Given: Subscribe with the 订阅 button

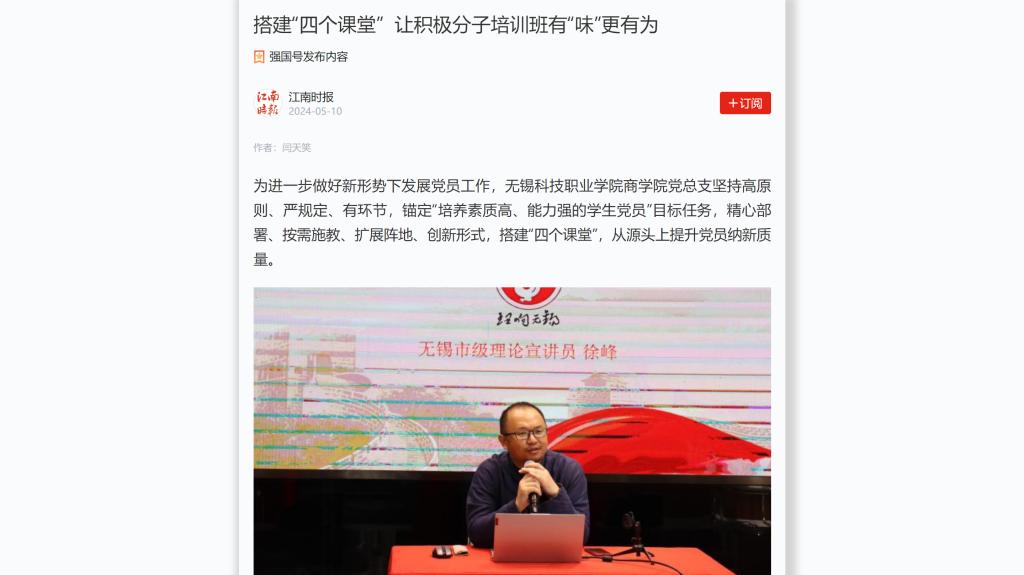Looking at the screenshot, I should pos(745,103).
